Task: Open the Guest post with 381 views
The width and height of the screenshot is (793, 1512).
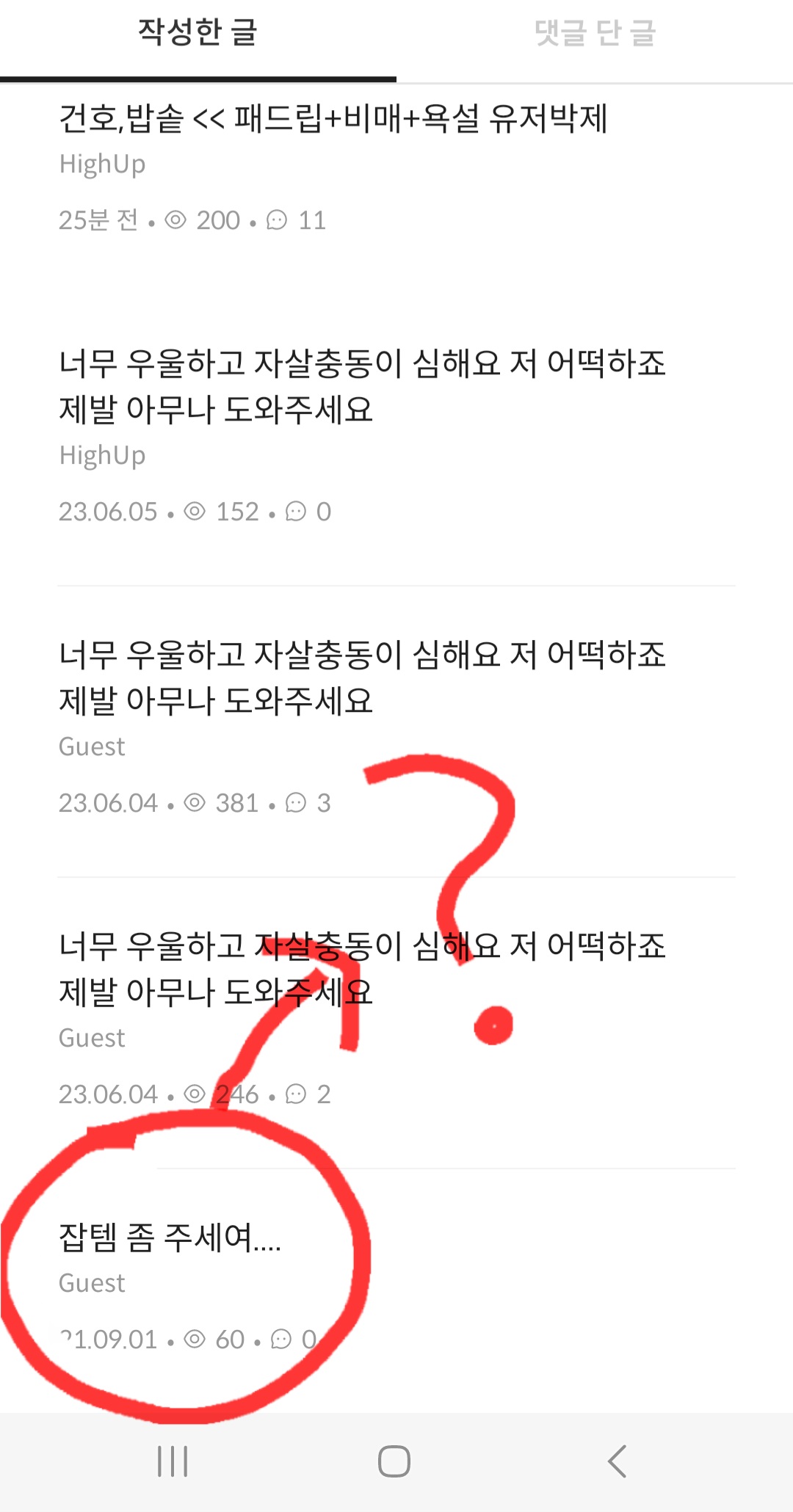Action: pos(396,728)
